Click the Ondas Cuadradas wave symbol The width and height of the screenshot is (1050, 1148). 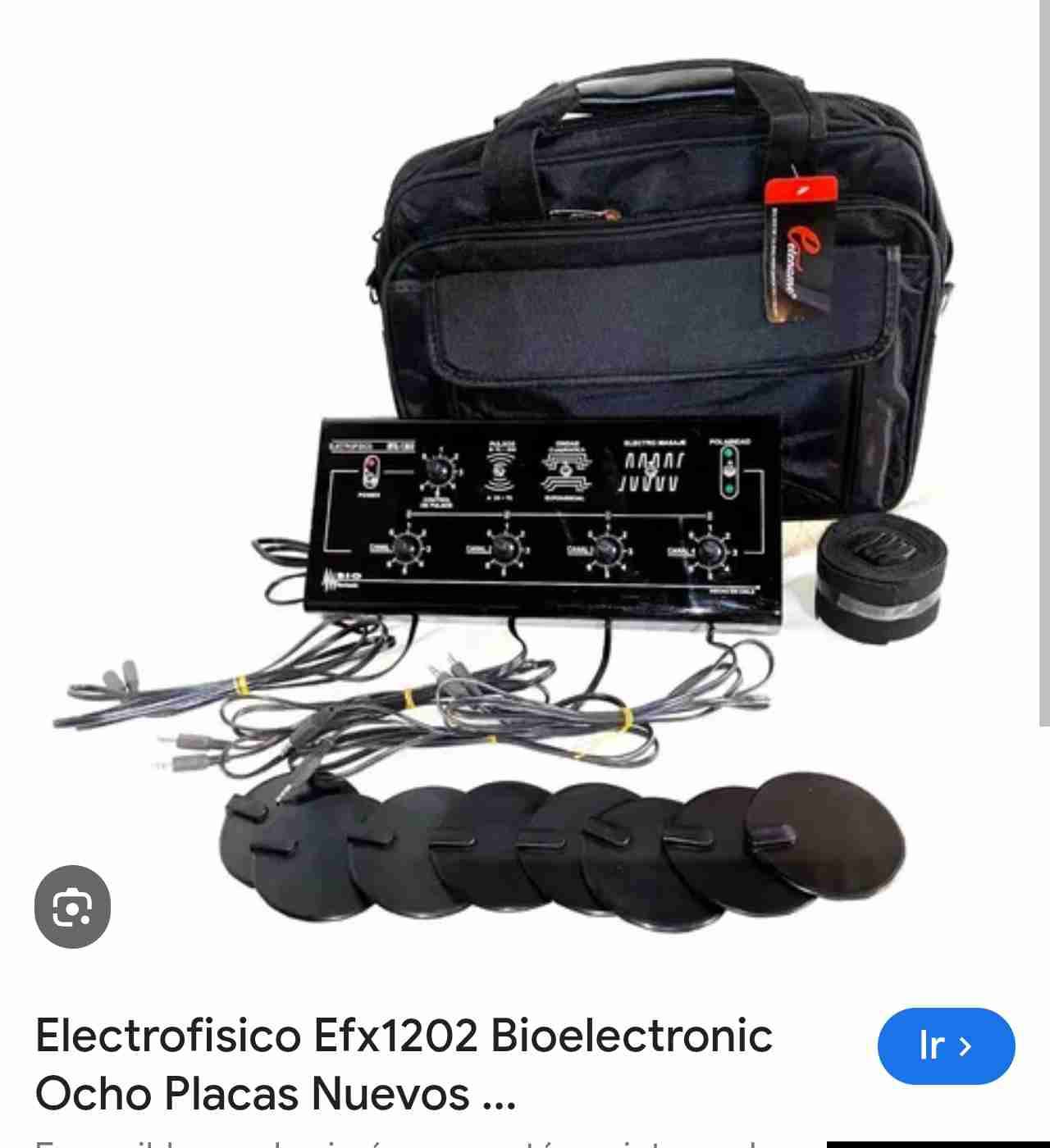click(x=566, y=471)
